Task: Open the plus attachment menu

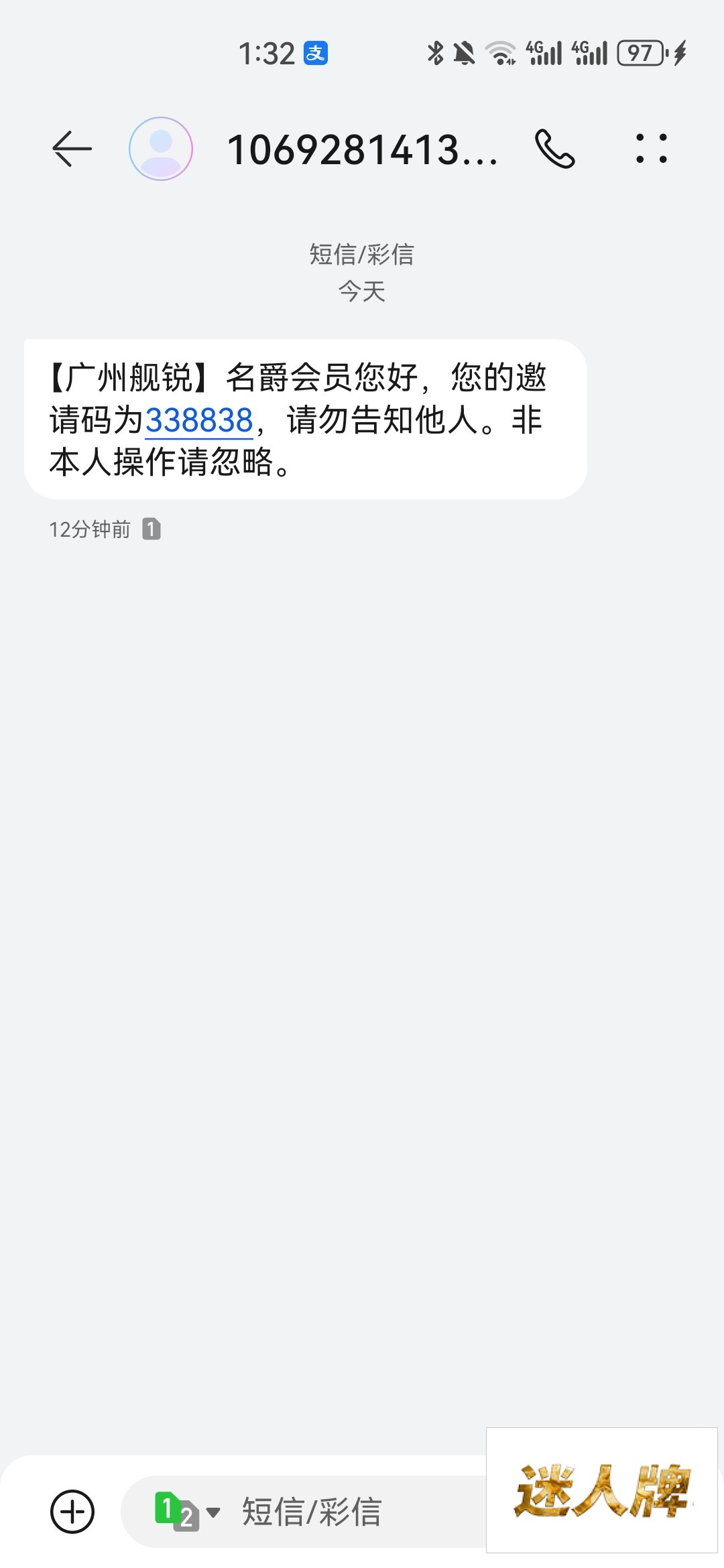Action: tap(72, 1512)
